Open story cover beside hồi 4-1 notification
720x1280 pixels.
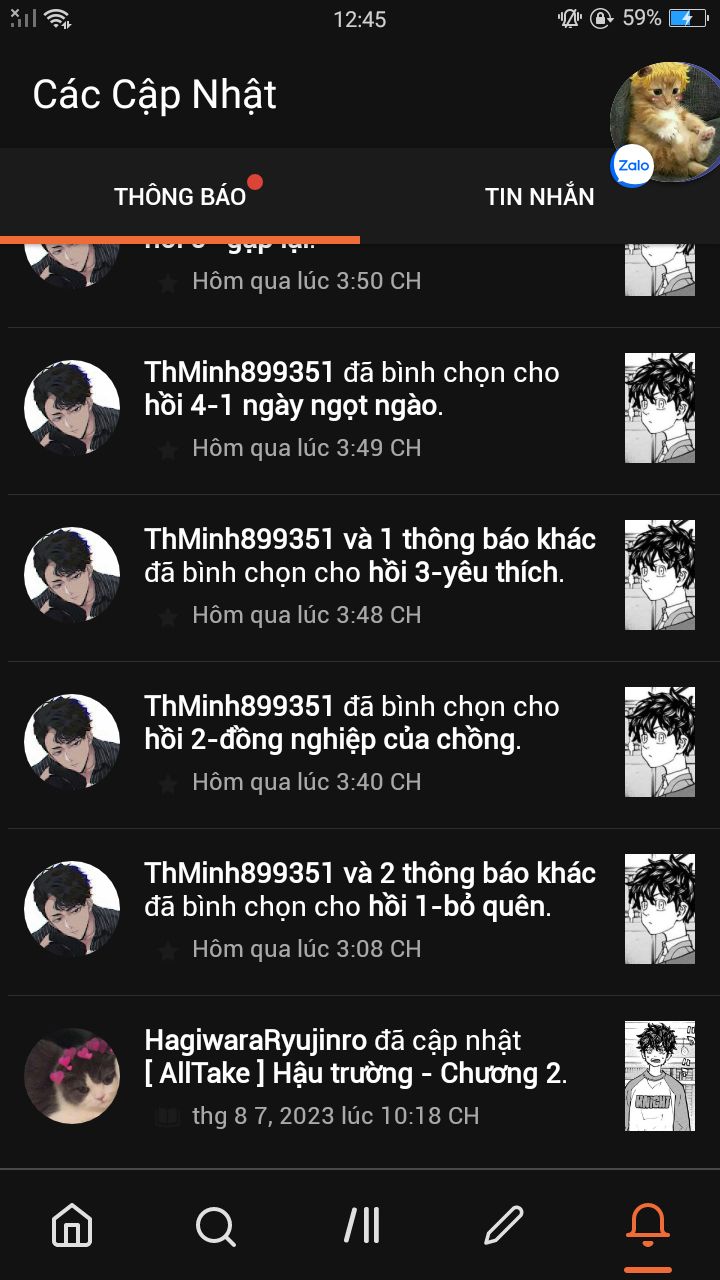(660, 408)
